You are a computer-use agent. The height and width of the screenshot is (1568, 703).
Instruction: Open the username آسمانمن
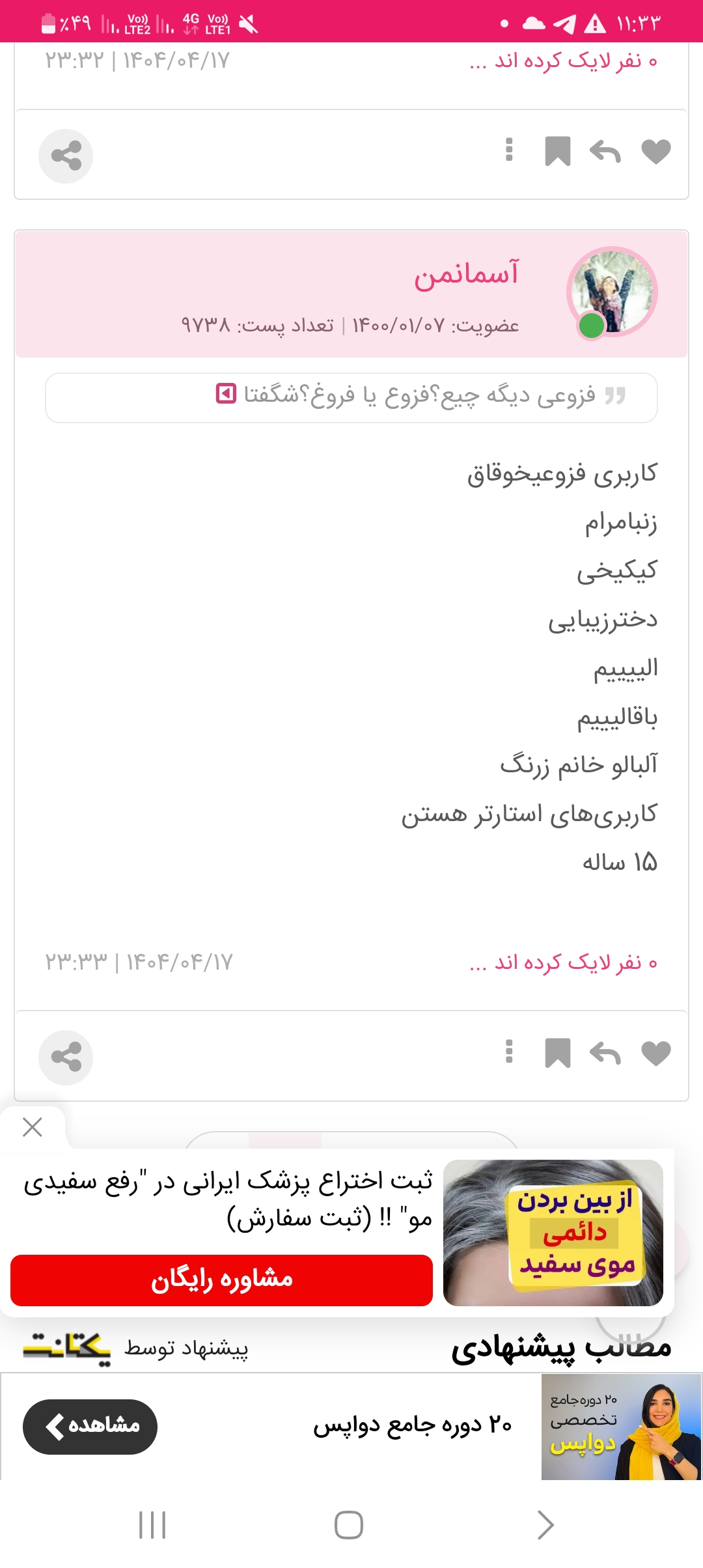[467, 274]
